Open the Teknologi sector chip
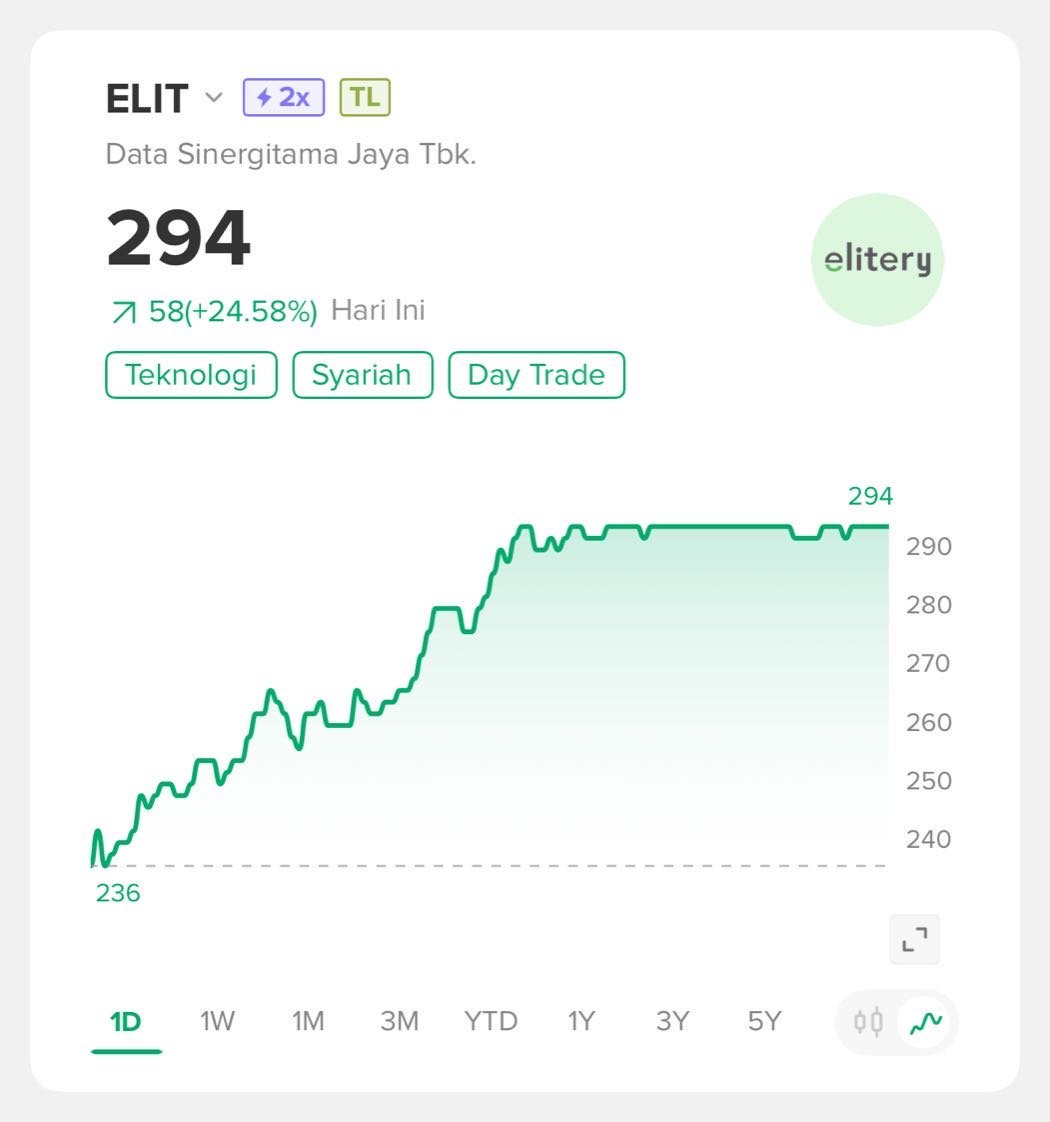Screen dimensions: 1050x1122 point(191,375)
